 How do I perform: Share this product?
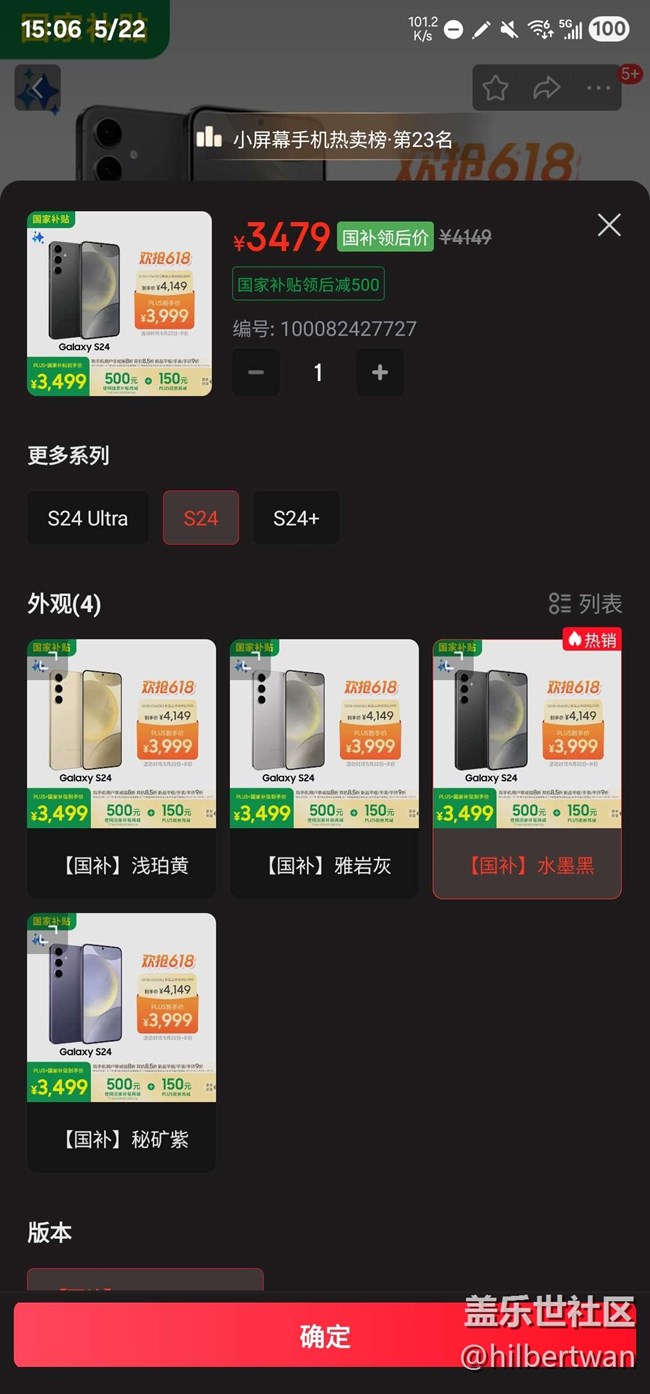pos(546,88)
